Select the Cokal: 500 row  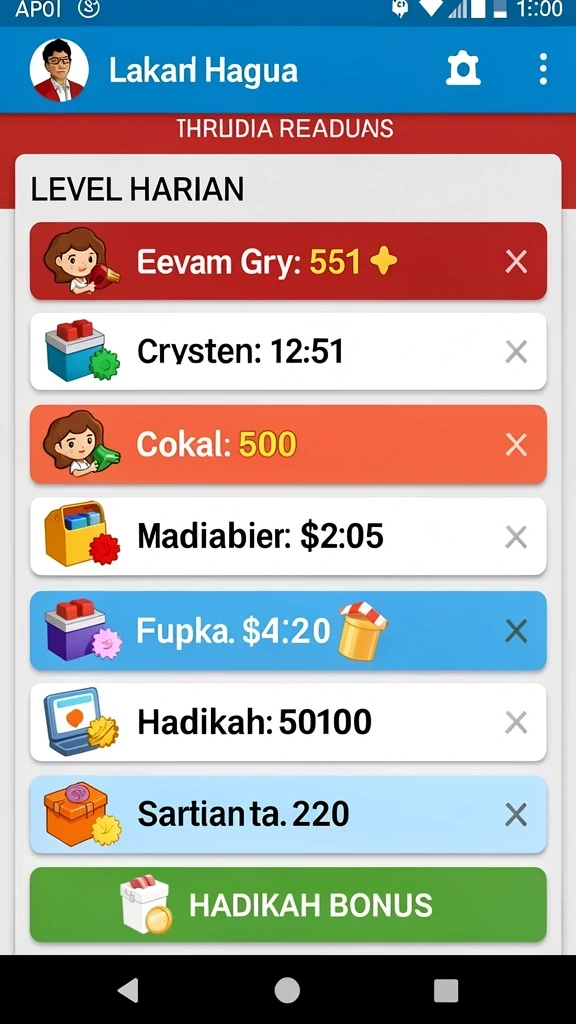288,444
